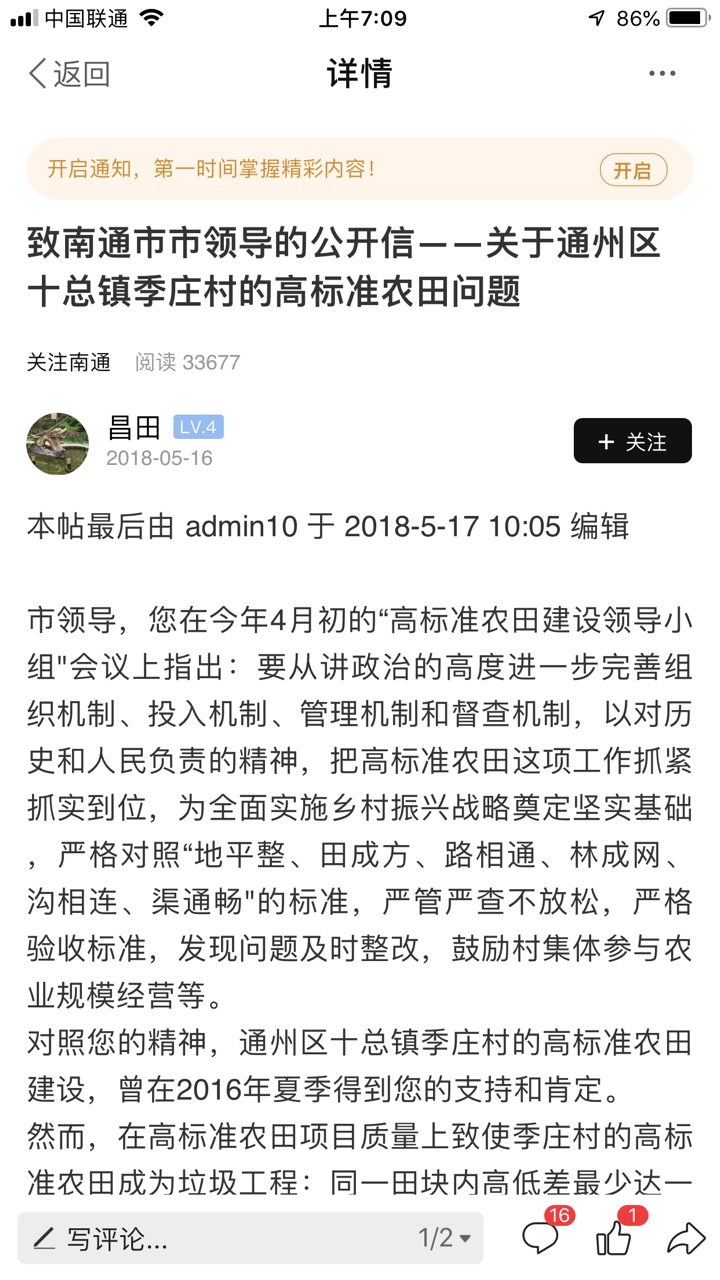Screen dimensions: 720x1280
Task: View author 昌田's avatar profile
Action: (x=57, y=442)
